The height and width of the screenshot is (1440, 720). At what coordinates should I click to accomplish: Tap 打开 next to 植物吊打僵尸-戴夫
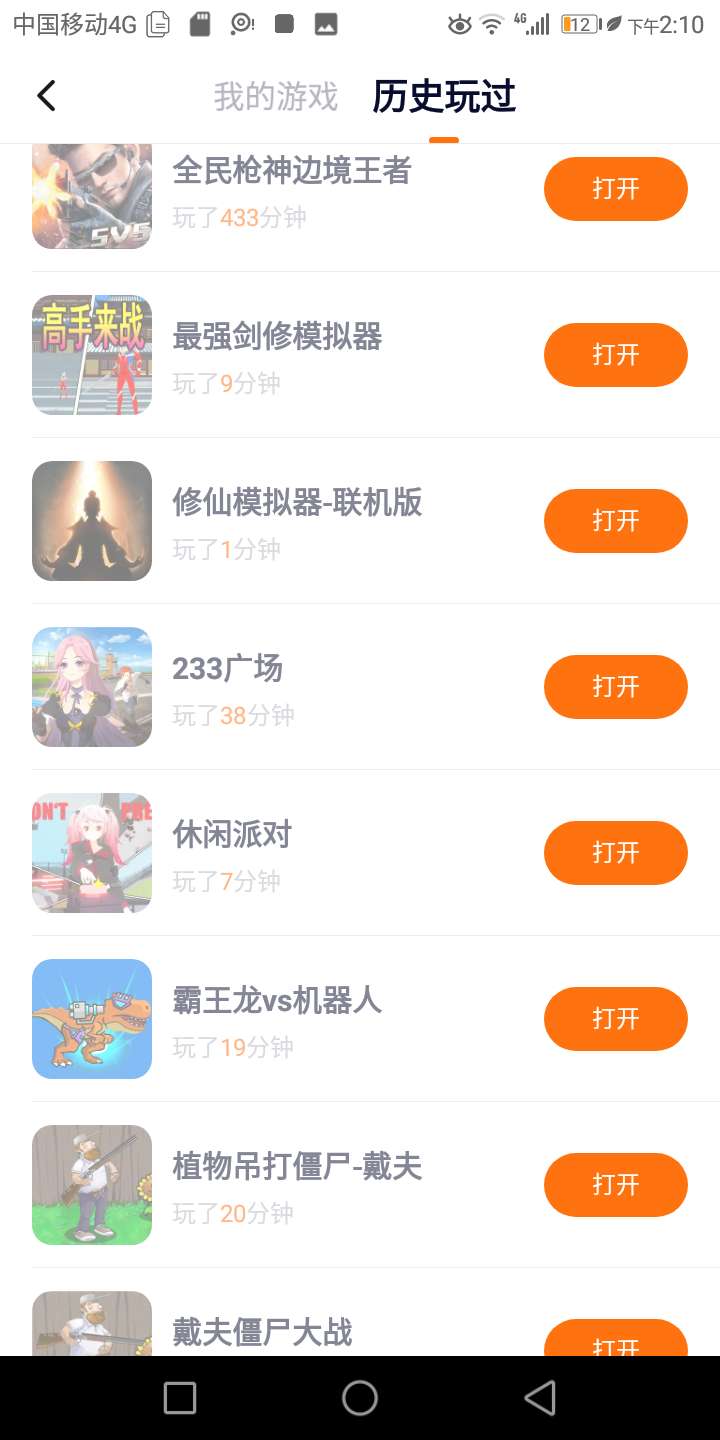(x=615, y=1185)
